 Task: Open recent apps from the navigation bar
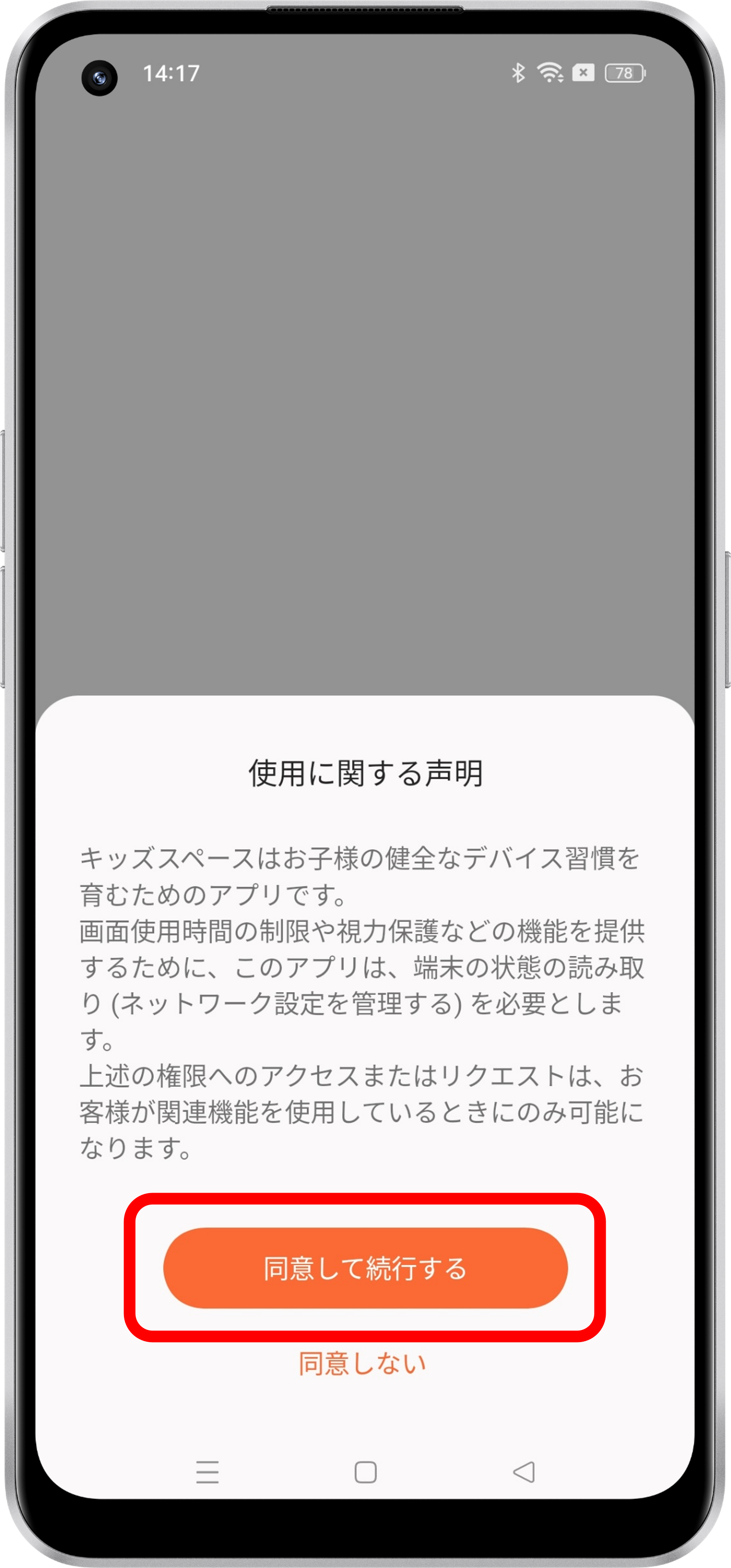[x=207, y=1473]
